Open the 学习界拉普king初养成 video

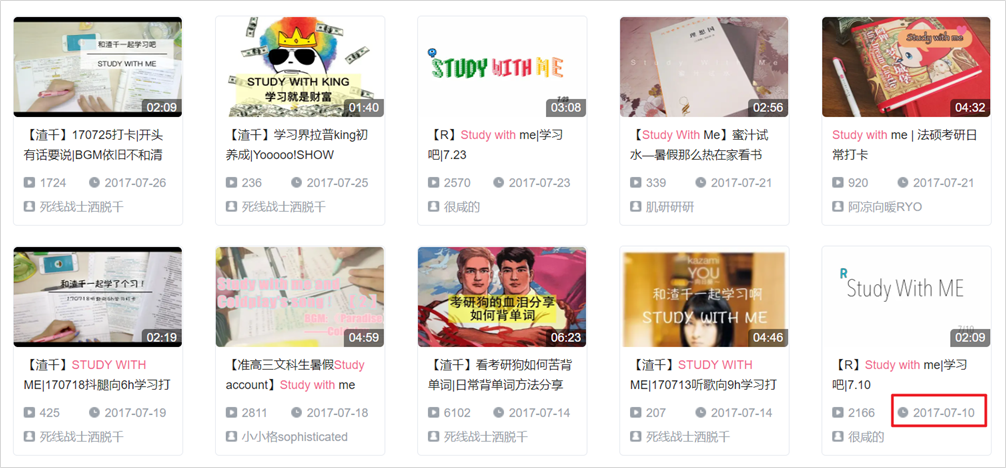[299, 67]
